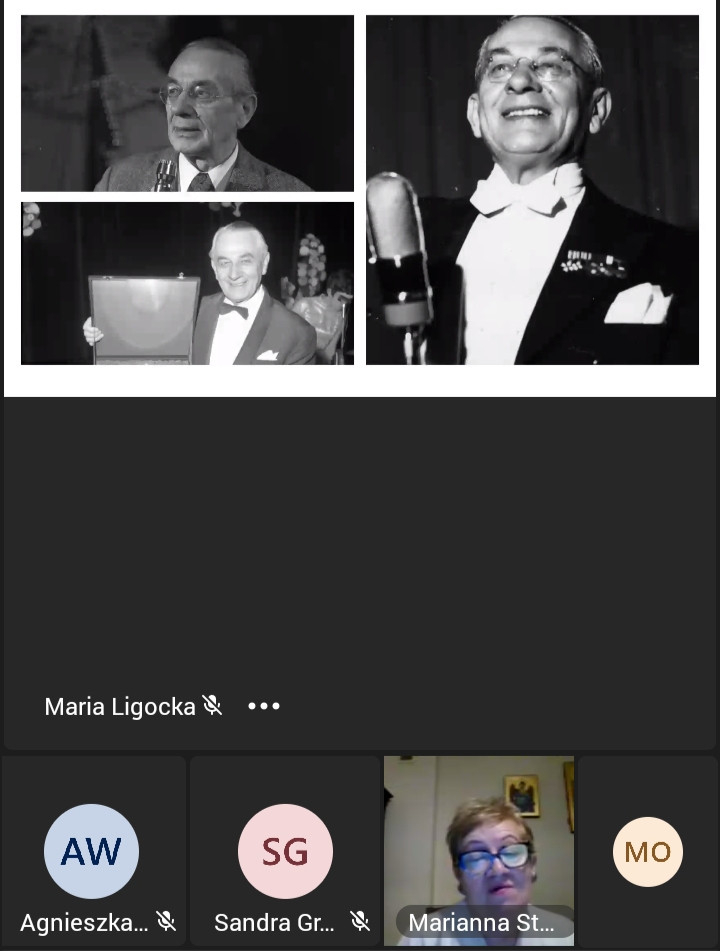Select Agnieszka's participant tile
This screenshot has height=951, width=720.
[93, 851]
